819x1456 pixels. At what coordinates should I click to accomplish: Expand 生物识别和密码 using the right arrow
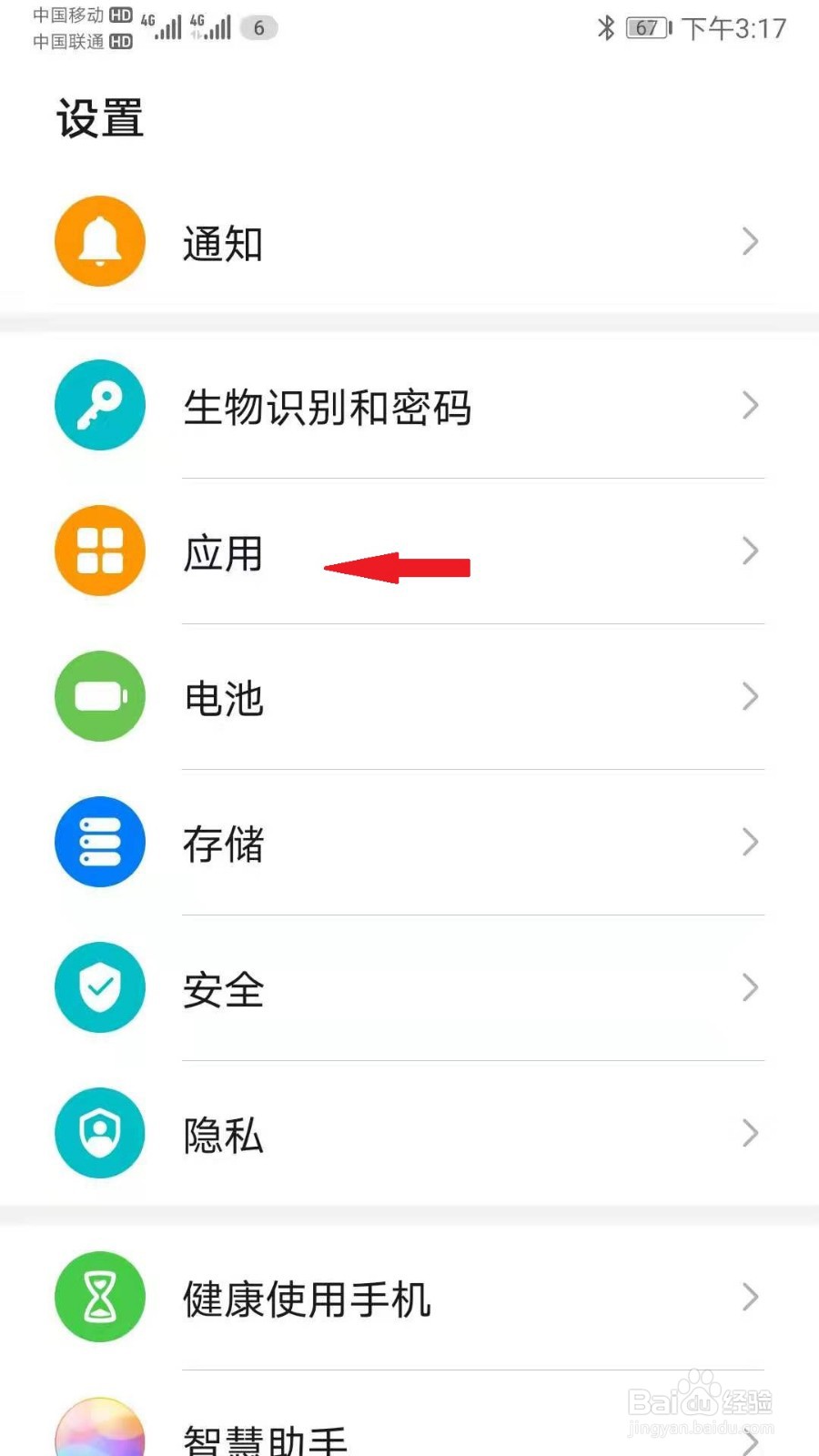tap(750, 406)
